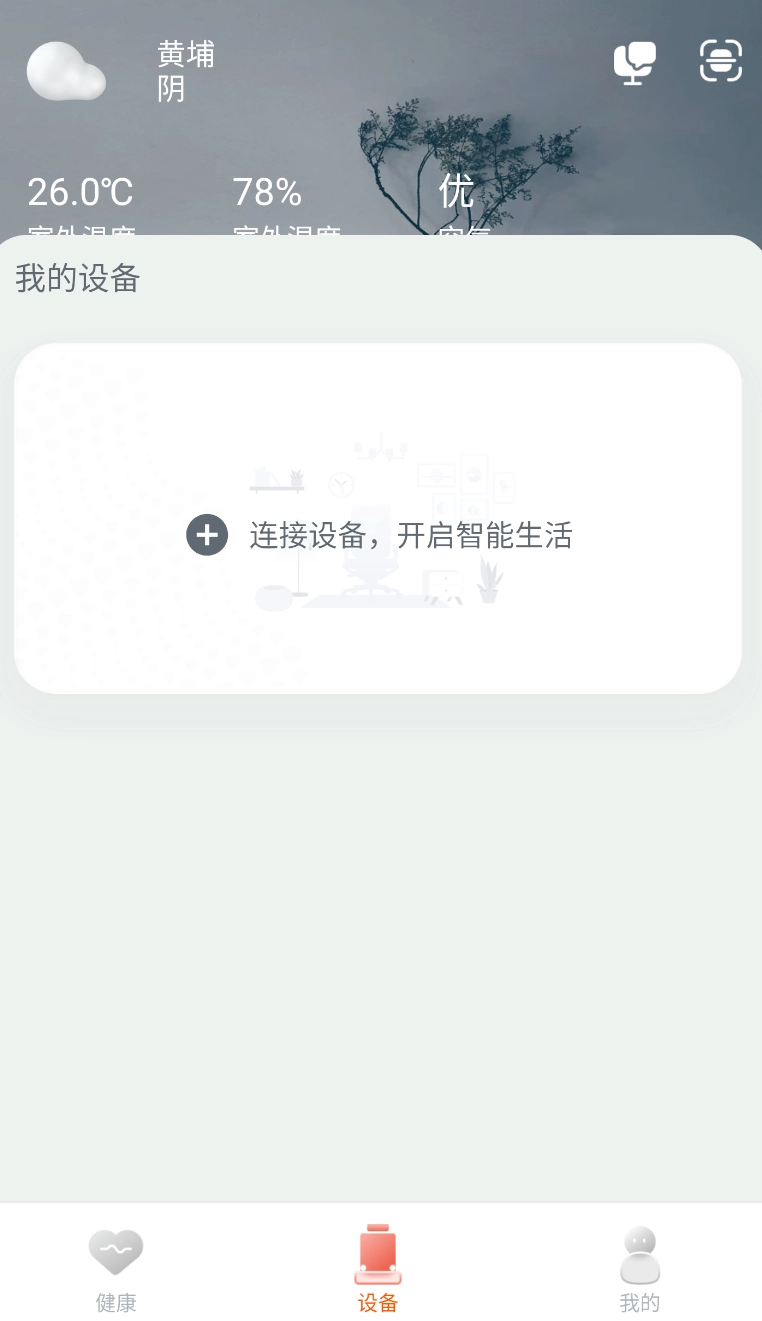The height and width of the screenshot is (1321, 762).
Task: Tap the red device icon on the 设备 tab
Action: pos(377,1250)
